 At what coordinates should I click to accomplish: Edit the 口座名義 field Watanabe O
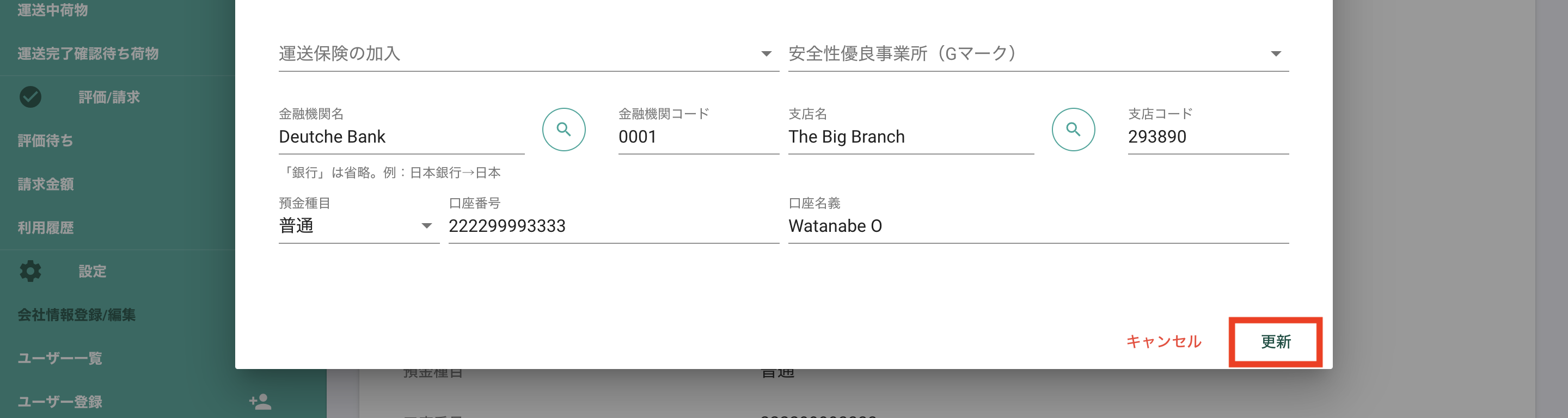pyautogui.click(x=1038, y=226)
